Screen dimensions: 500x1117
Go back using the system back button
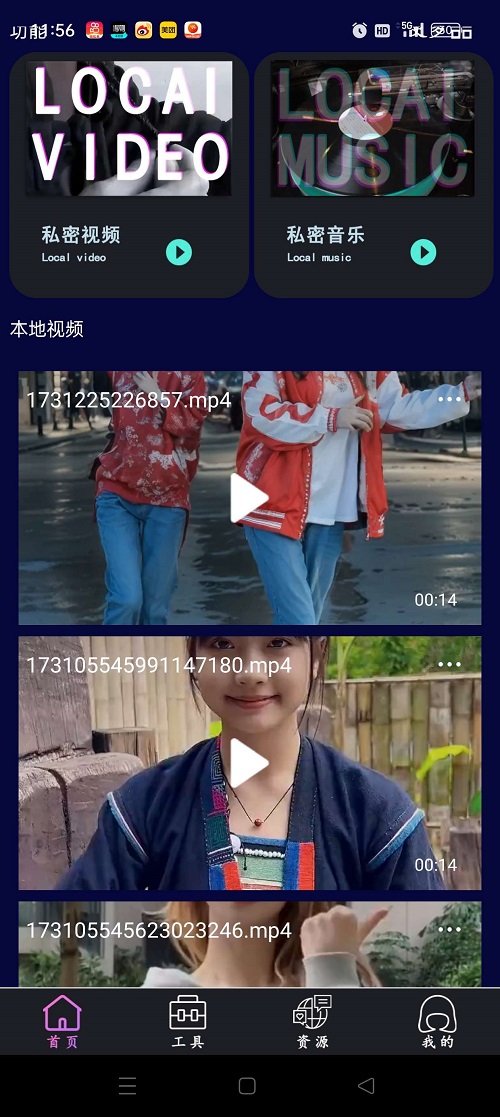(366, 1086)
